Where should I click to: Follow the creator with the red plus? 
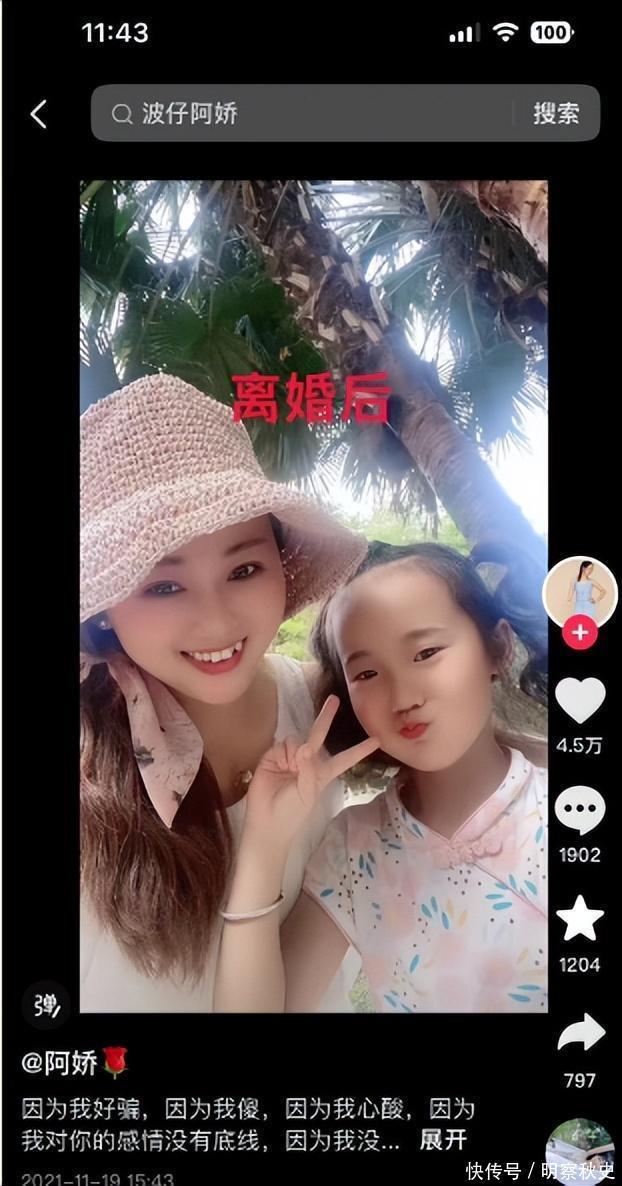[x=580, y=633]
